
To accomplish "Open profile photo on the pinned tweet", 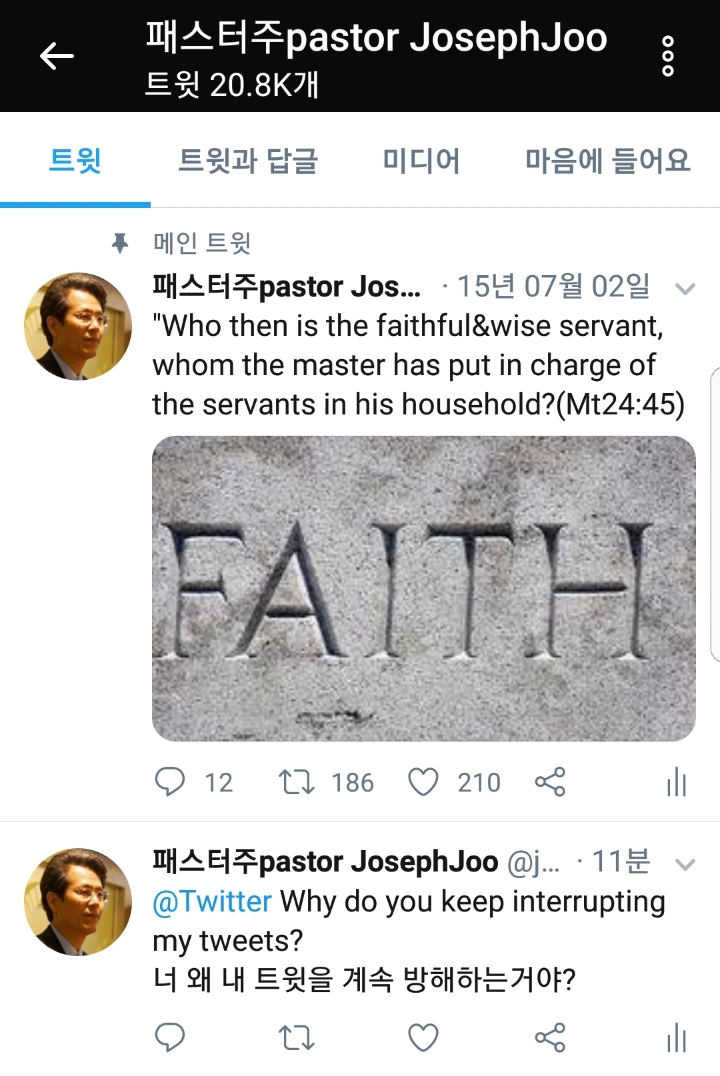I will pos(78,326).
